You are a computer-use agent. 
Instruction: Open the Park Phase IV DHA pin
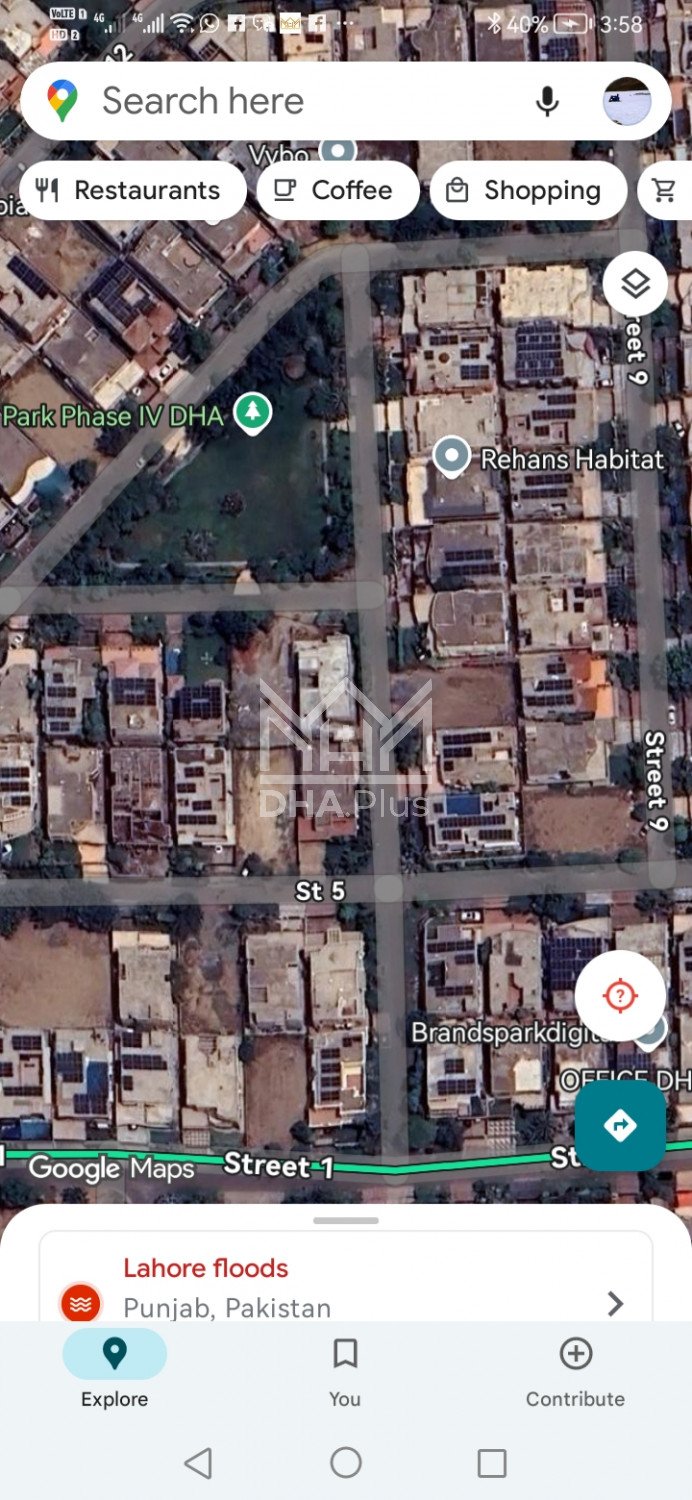coord(252,414)
